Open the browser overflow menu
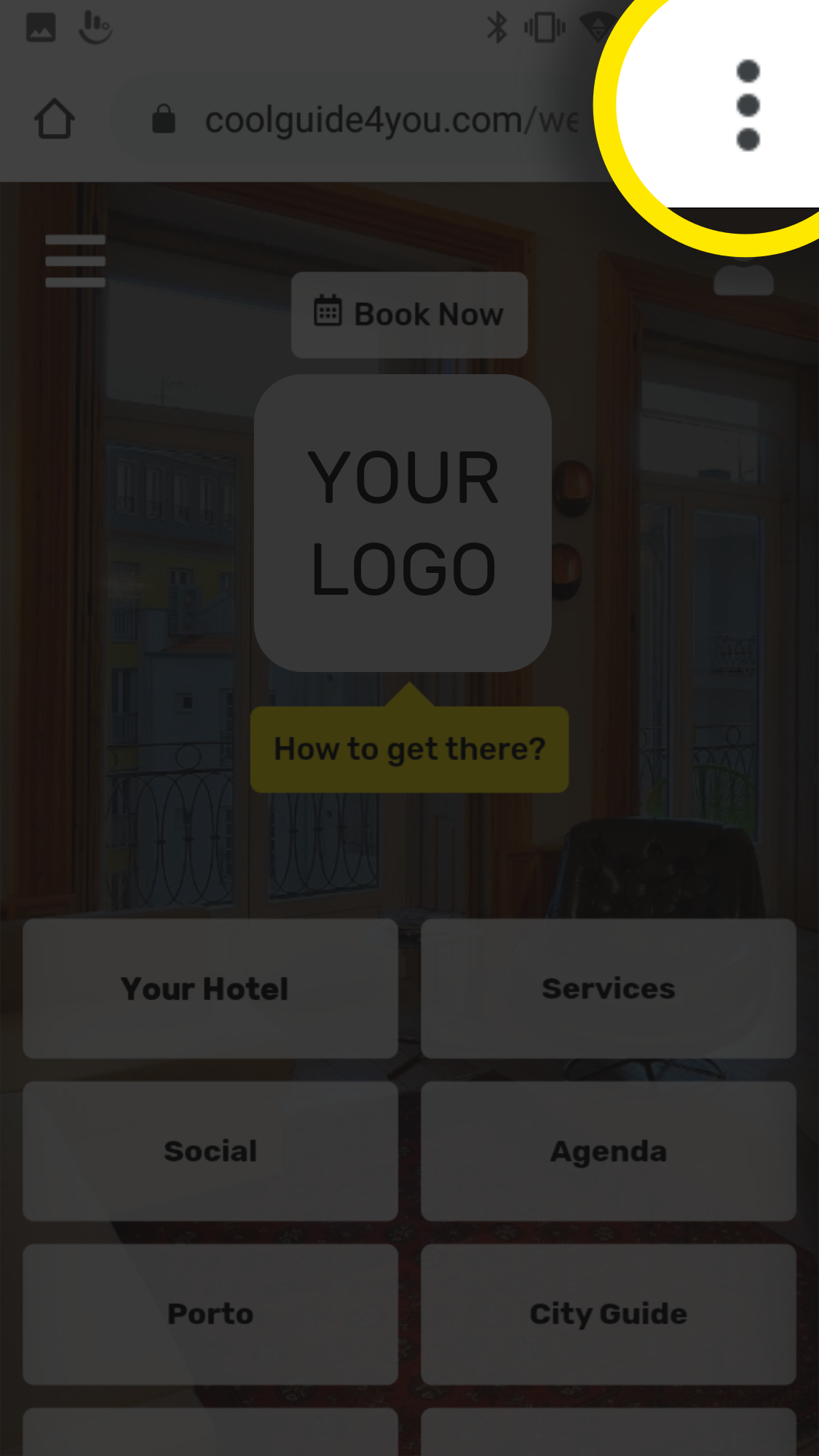819x1456 pixels. point(748,106)
